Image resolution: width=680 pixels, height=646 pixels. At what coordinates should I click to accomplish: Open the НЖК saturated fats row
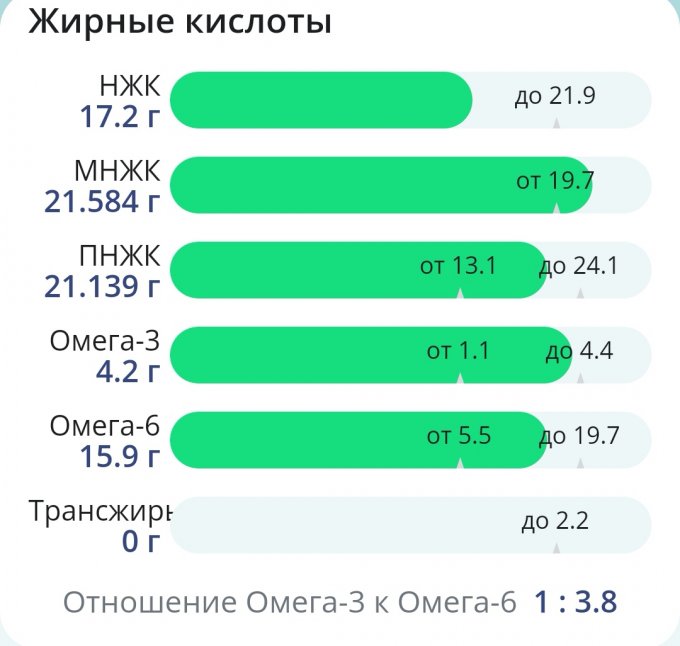(x=340, y=100)
